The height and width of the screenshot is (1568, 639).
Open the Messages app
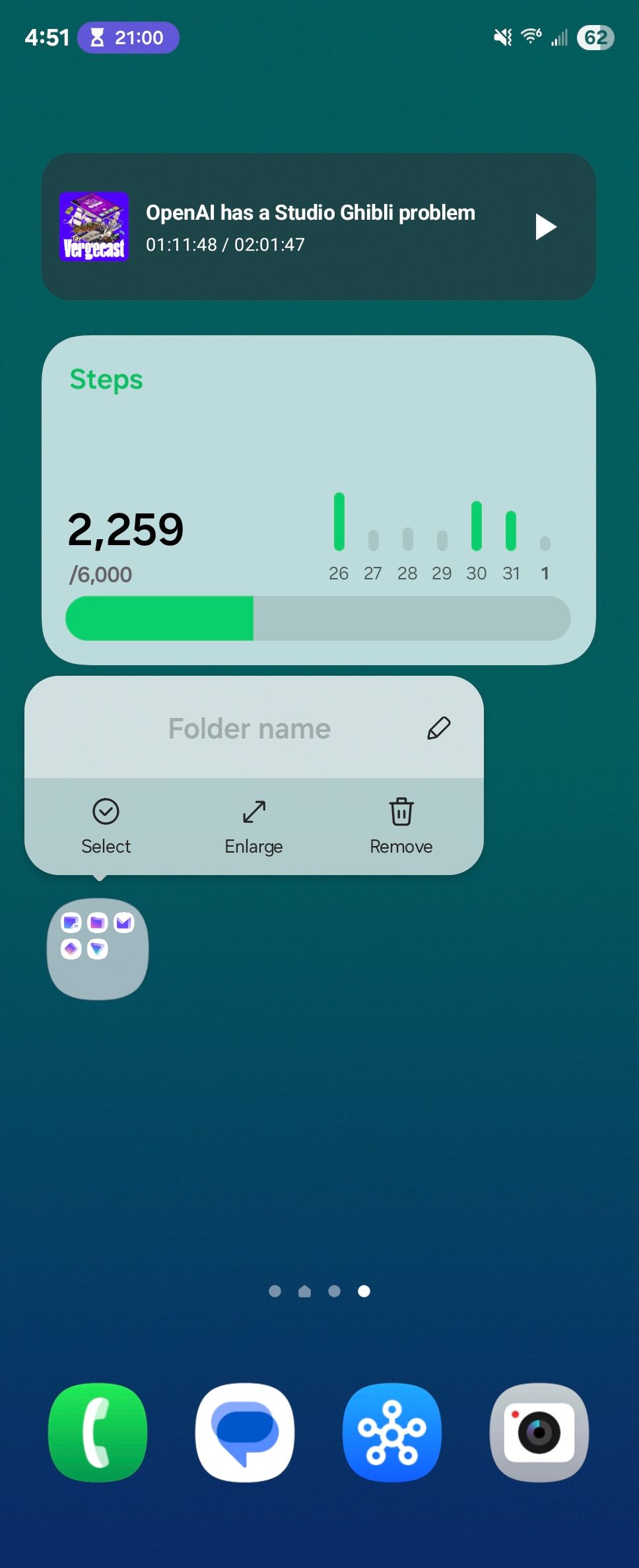(x=245, y=1432)
